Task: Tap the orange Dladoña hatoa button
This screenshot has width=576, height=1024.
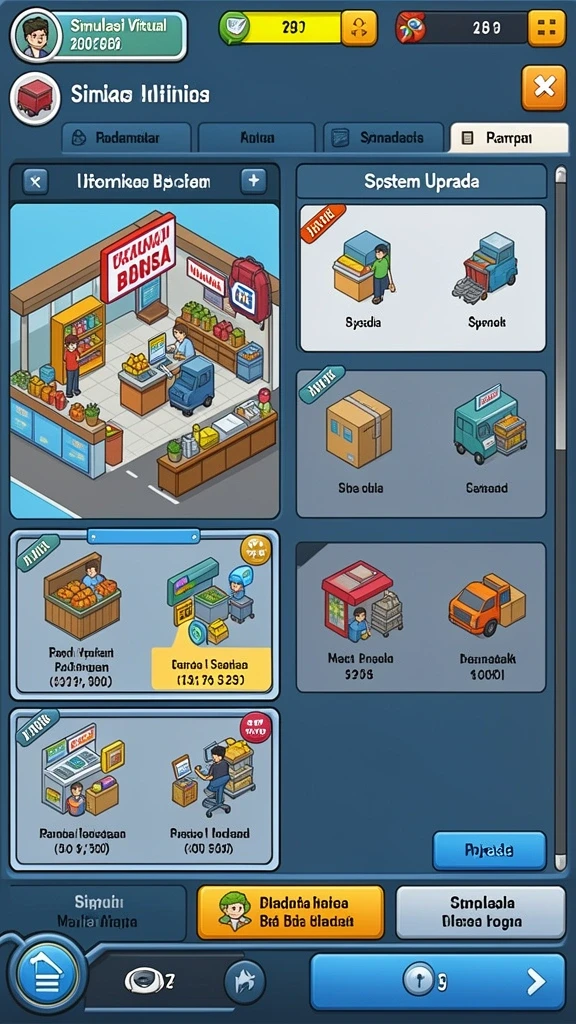Action: tap(291, 912)
